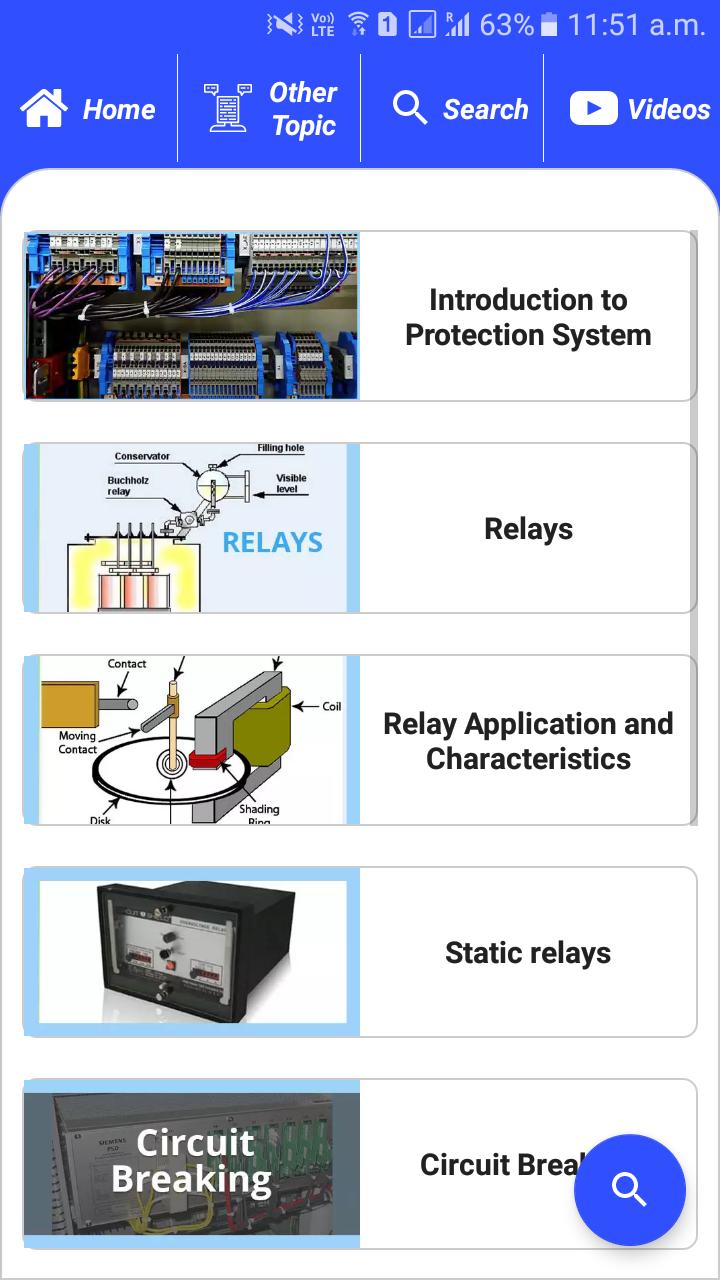The image size is (720, 1280).
Task: Select the Home tab
Action: 90,109
